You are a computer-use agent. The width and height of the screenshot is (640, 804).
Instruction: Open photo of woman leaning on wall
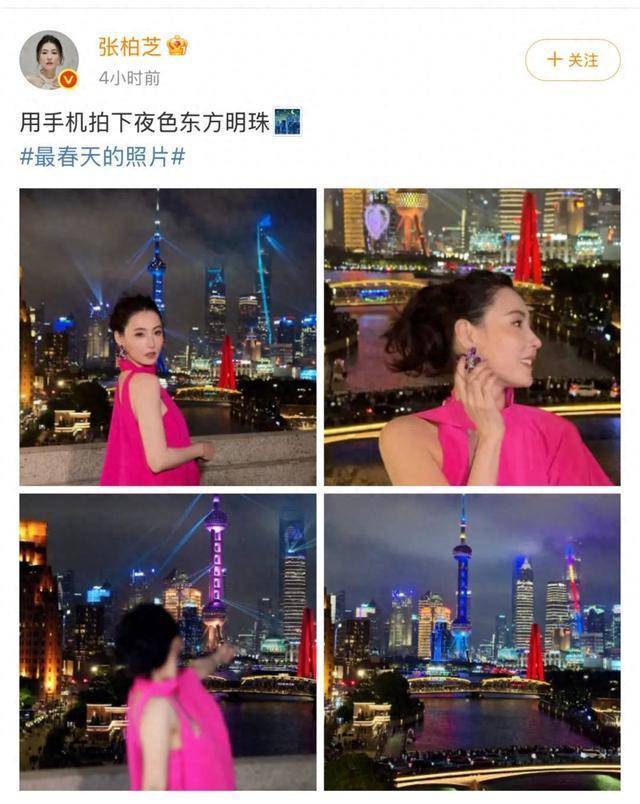click(x=168, y=337)
